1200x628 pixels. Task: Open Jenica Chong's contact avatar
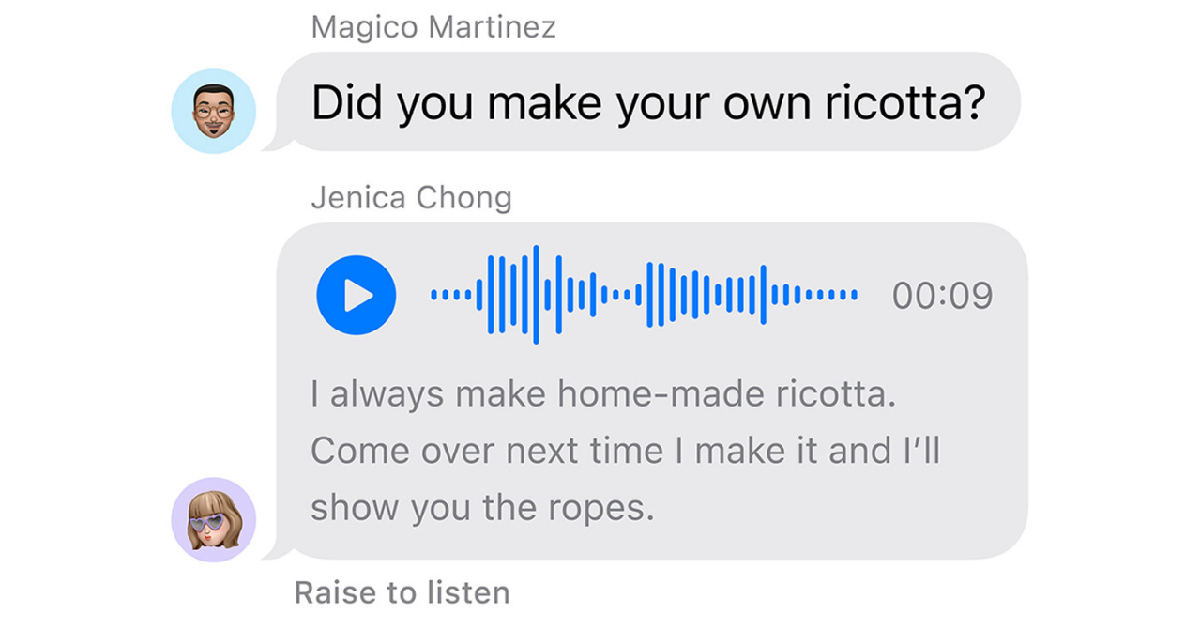coord(213,519)
